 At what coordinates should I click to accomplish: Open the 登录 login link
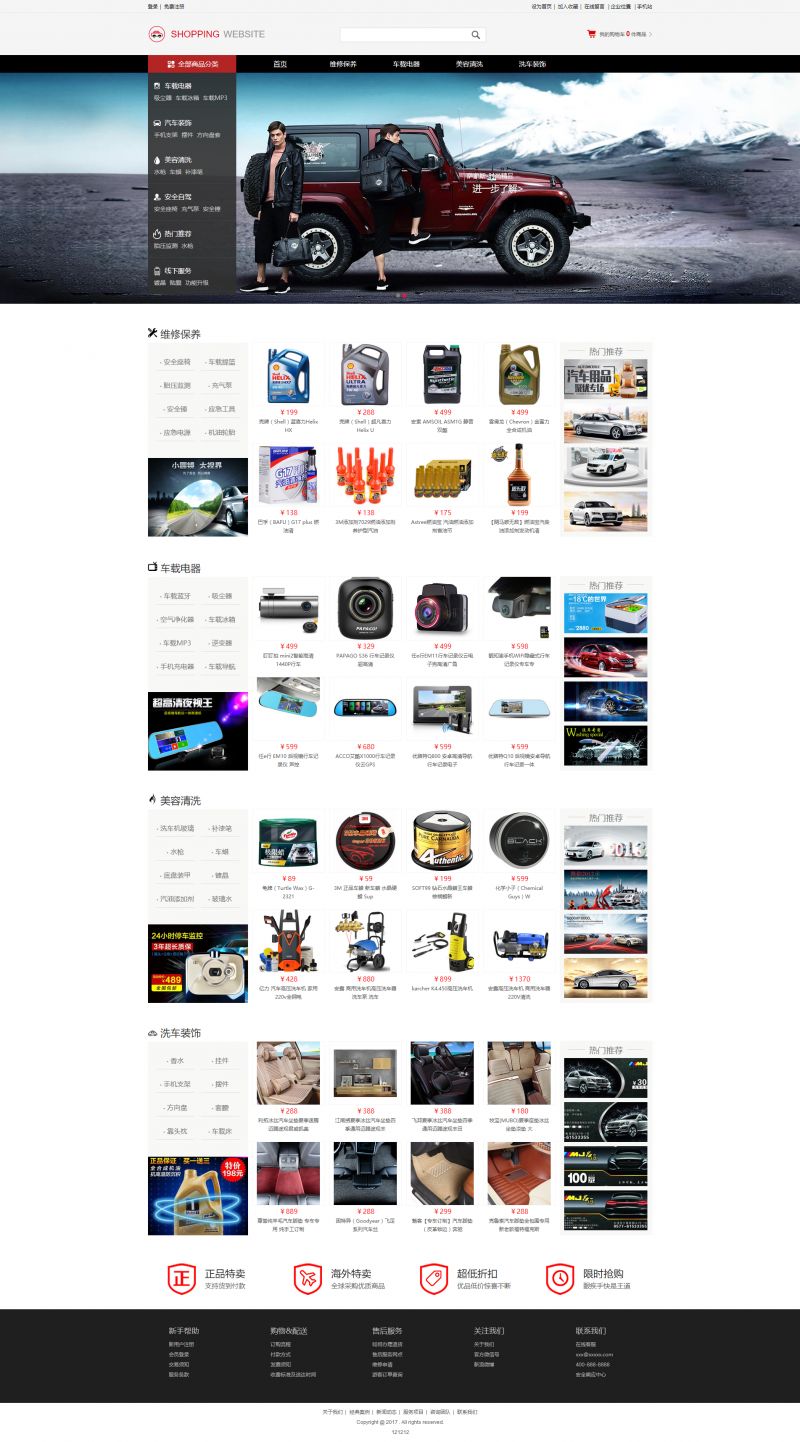(x=152, y=6)
